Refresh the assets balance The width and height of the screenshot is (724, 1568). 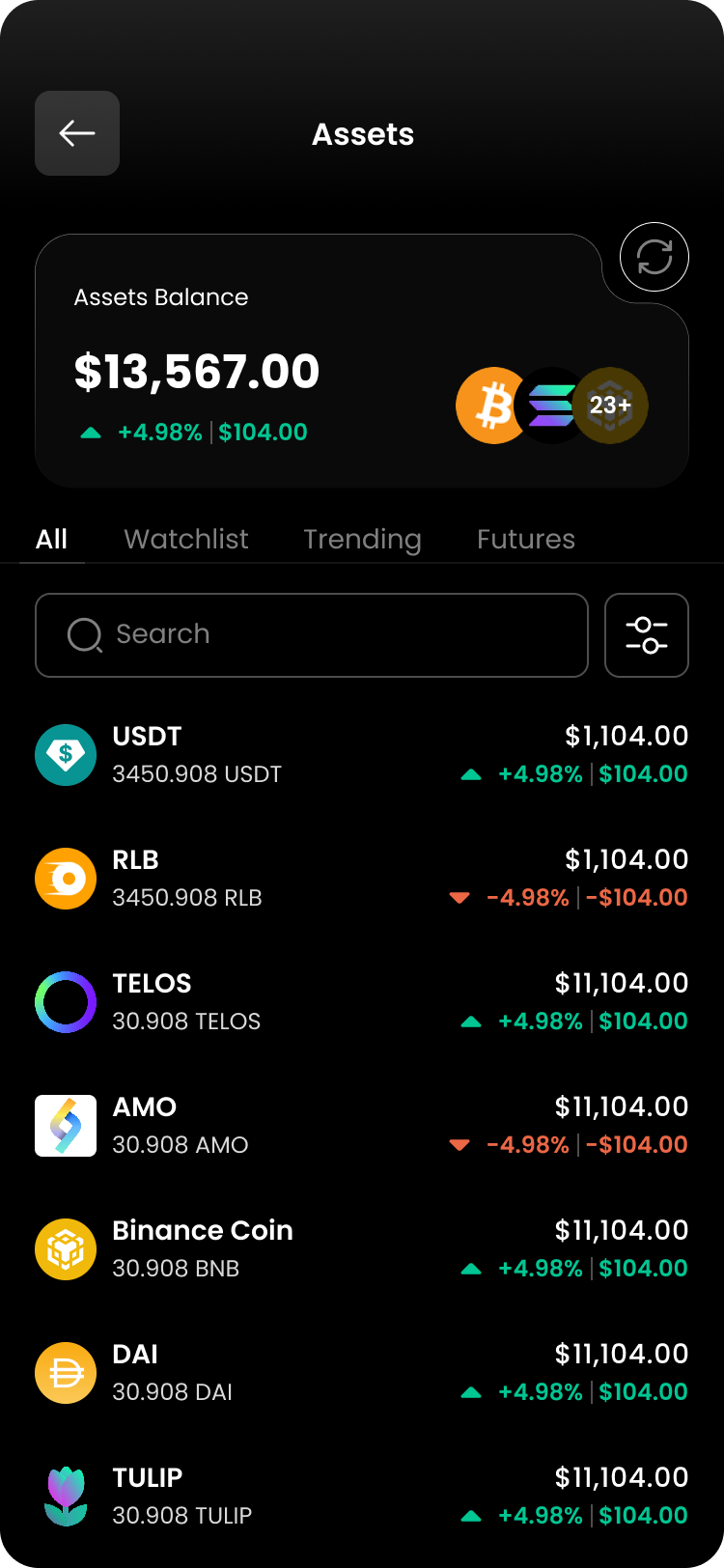pos(654,257)
